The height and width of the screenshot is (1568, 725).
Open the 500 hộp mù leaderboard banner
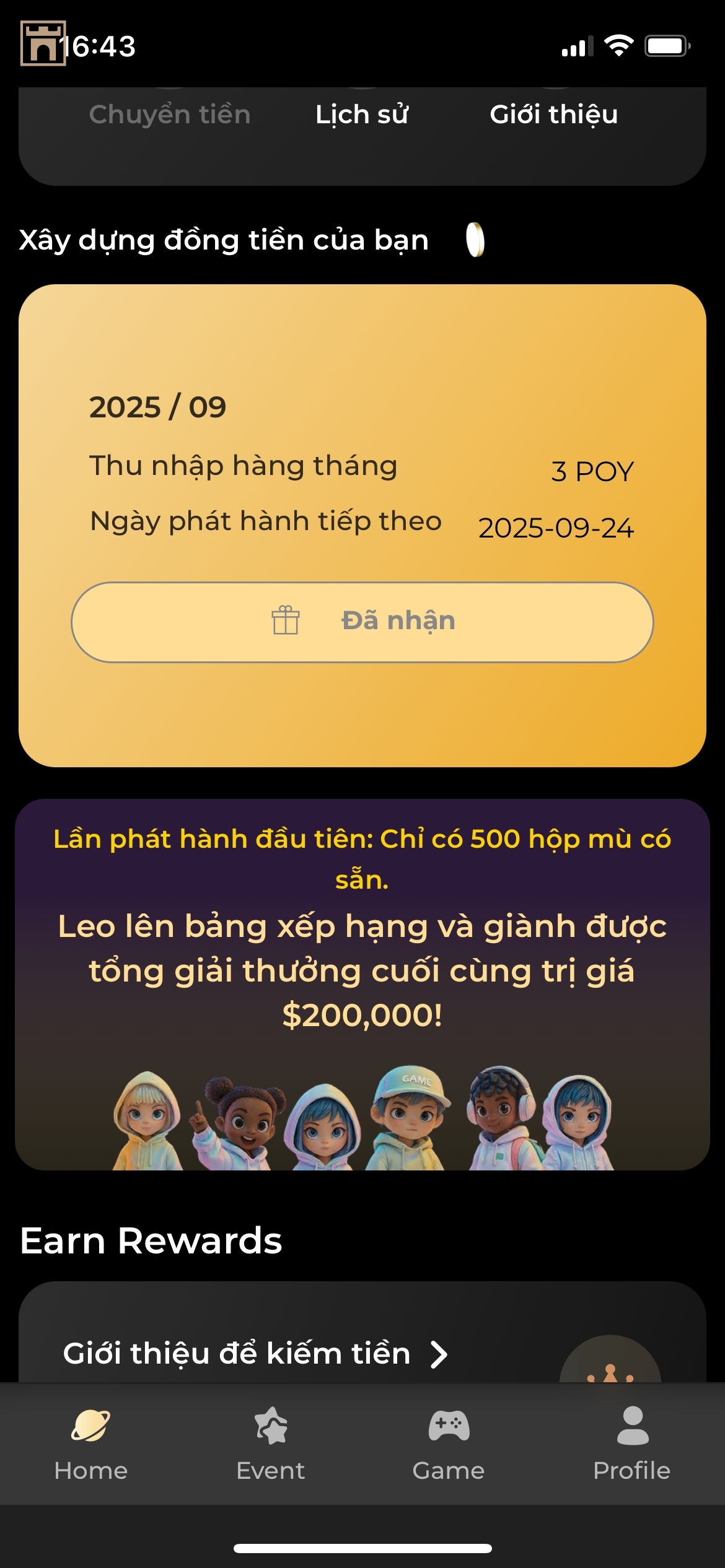[362, 983]
